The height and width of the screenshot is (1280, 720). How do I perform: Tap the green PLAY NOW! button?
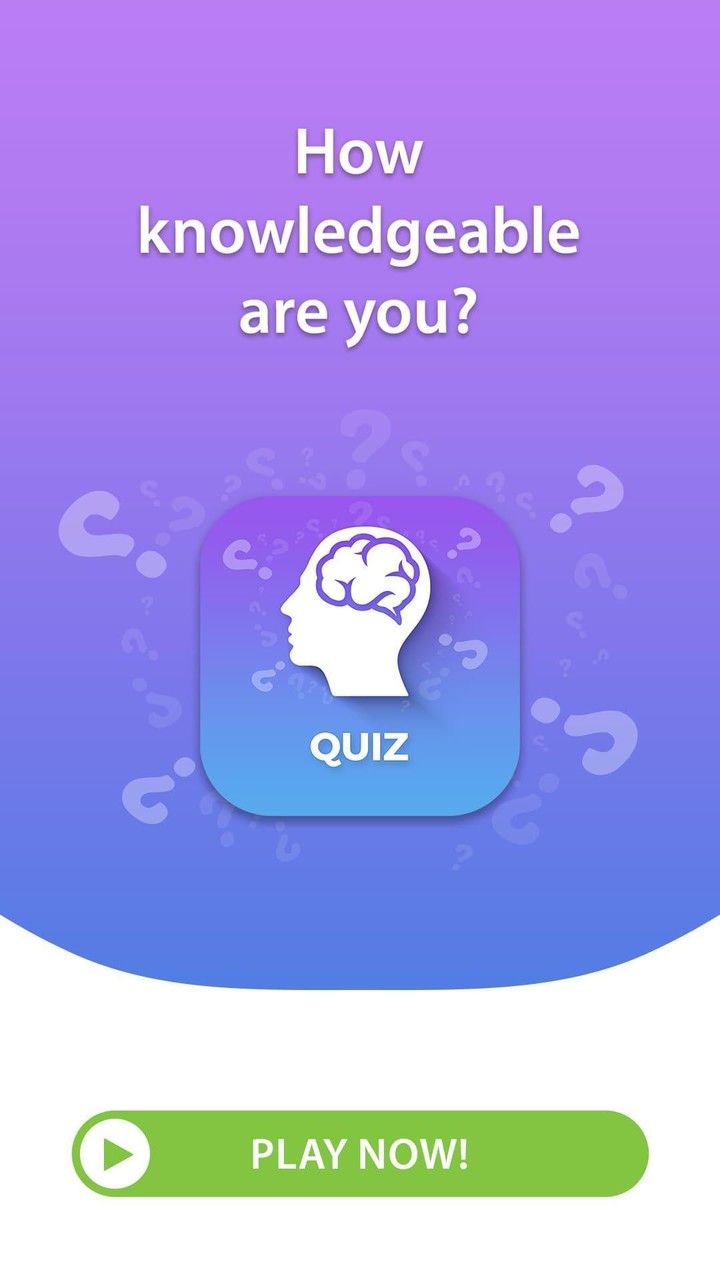point(360,1153)
